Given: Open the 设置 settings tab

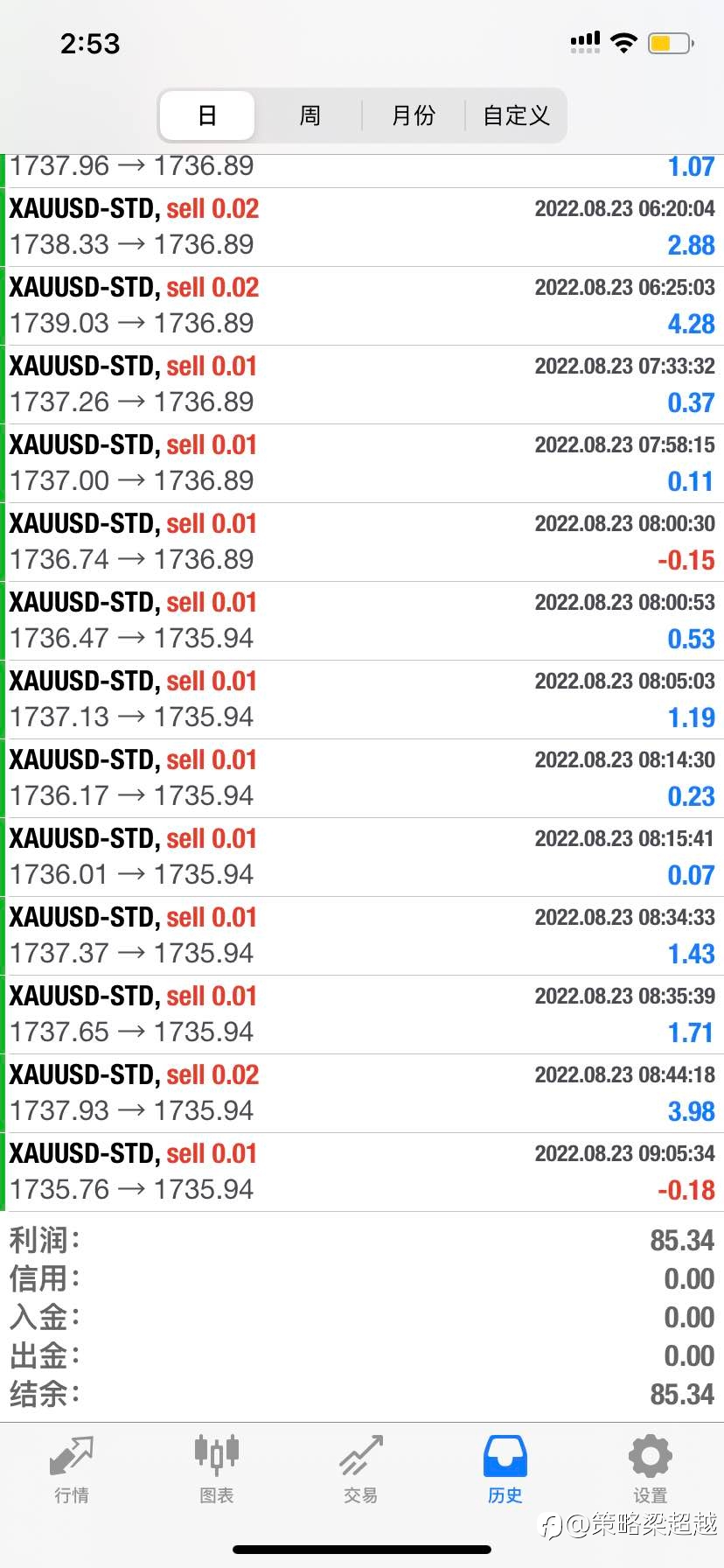Looking at the screenshot, I should click(x=651, y=1470).
